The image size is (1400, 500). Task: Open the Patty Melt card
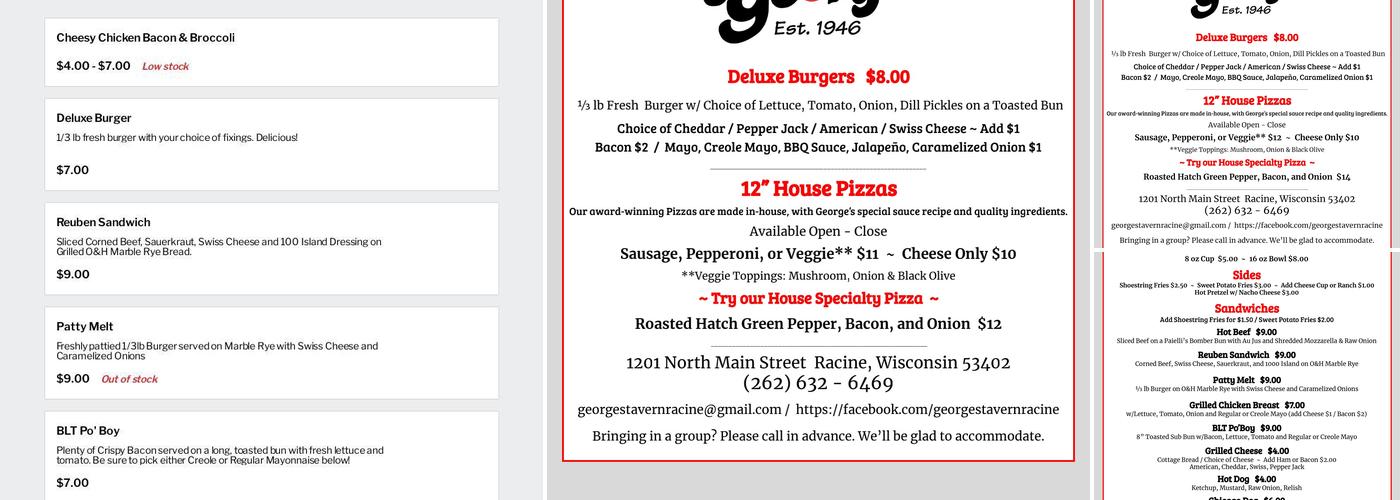tap(271, 353)
